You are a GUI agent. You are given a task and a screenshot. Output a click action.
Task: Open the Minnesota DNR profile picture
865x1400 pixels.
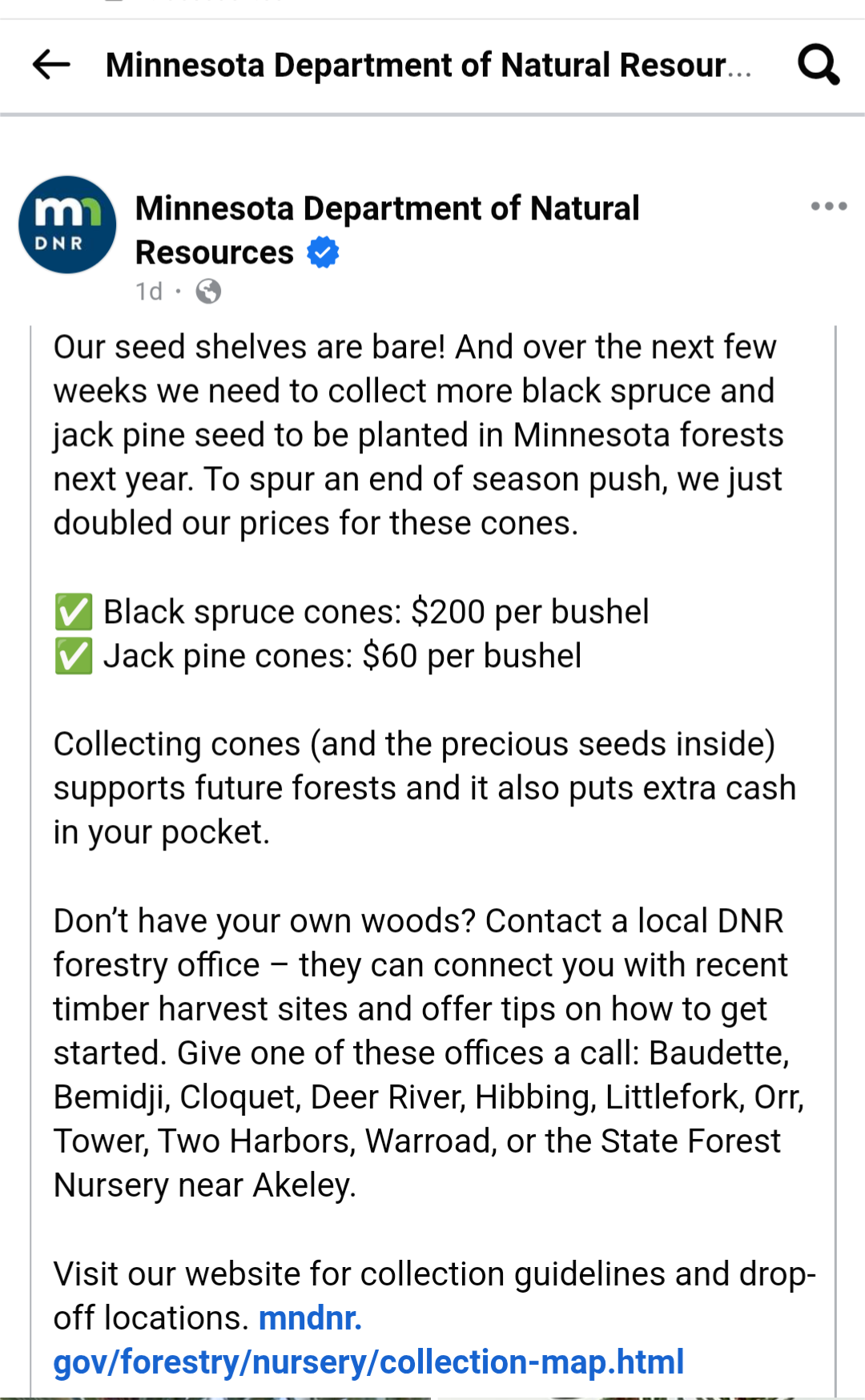[67, 225]
